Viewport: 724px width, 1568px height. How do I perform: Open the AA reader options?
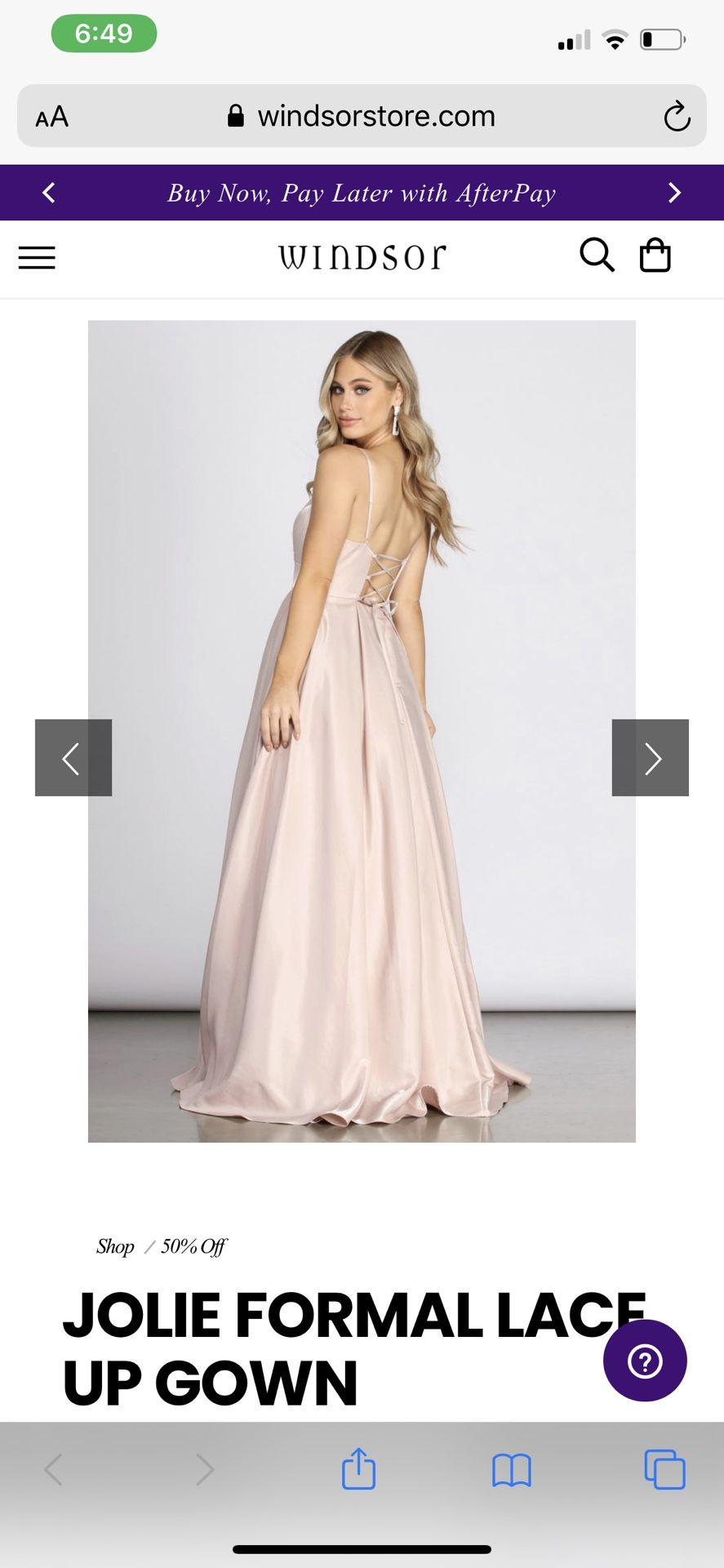click(x=52, y=117)
